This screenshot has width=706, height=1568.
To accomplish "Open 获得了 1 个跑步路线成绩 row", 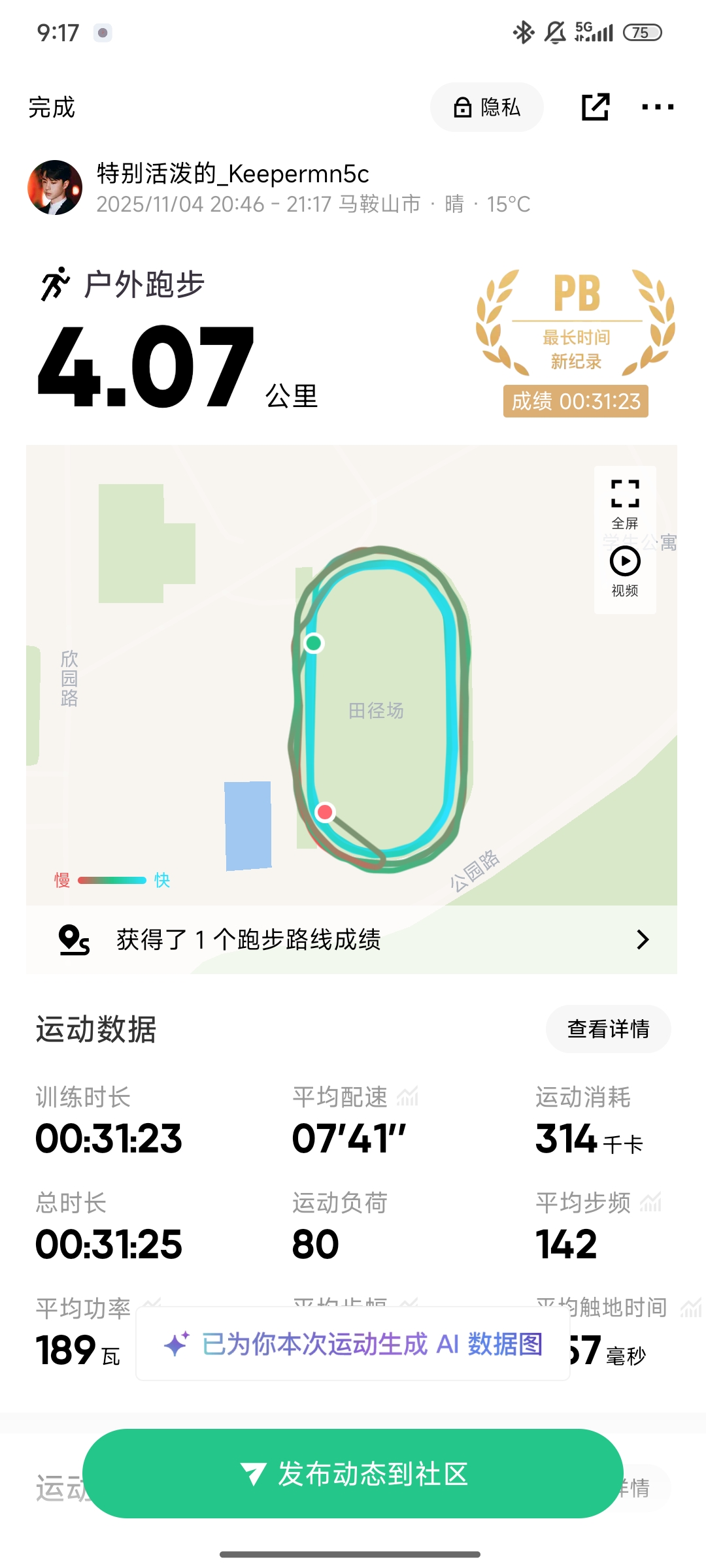I will click(x=352, y=939).
